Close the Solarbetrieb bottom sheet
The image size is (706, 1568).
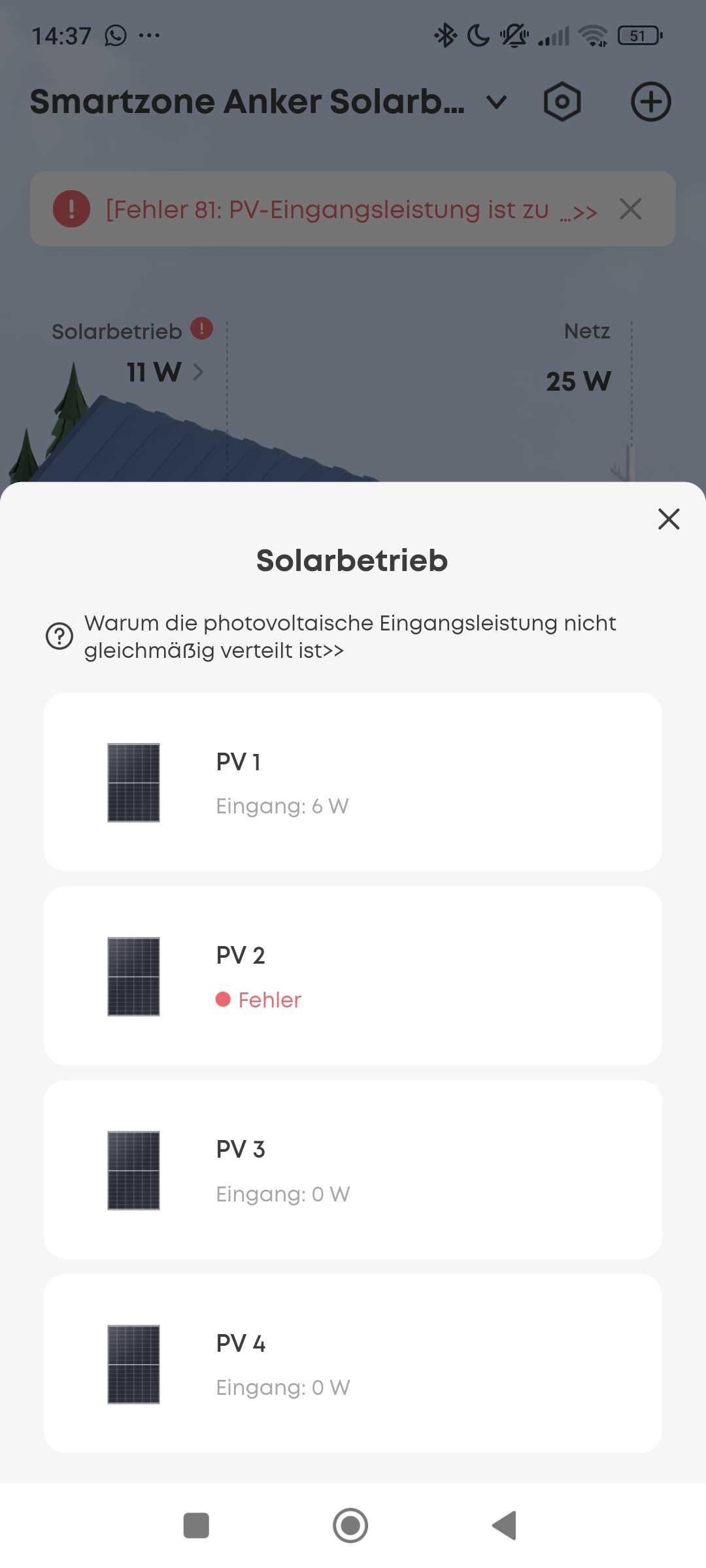click(x=669, y=519)
